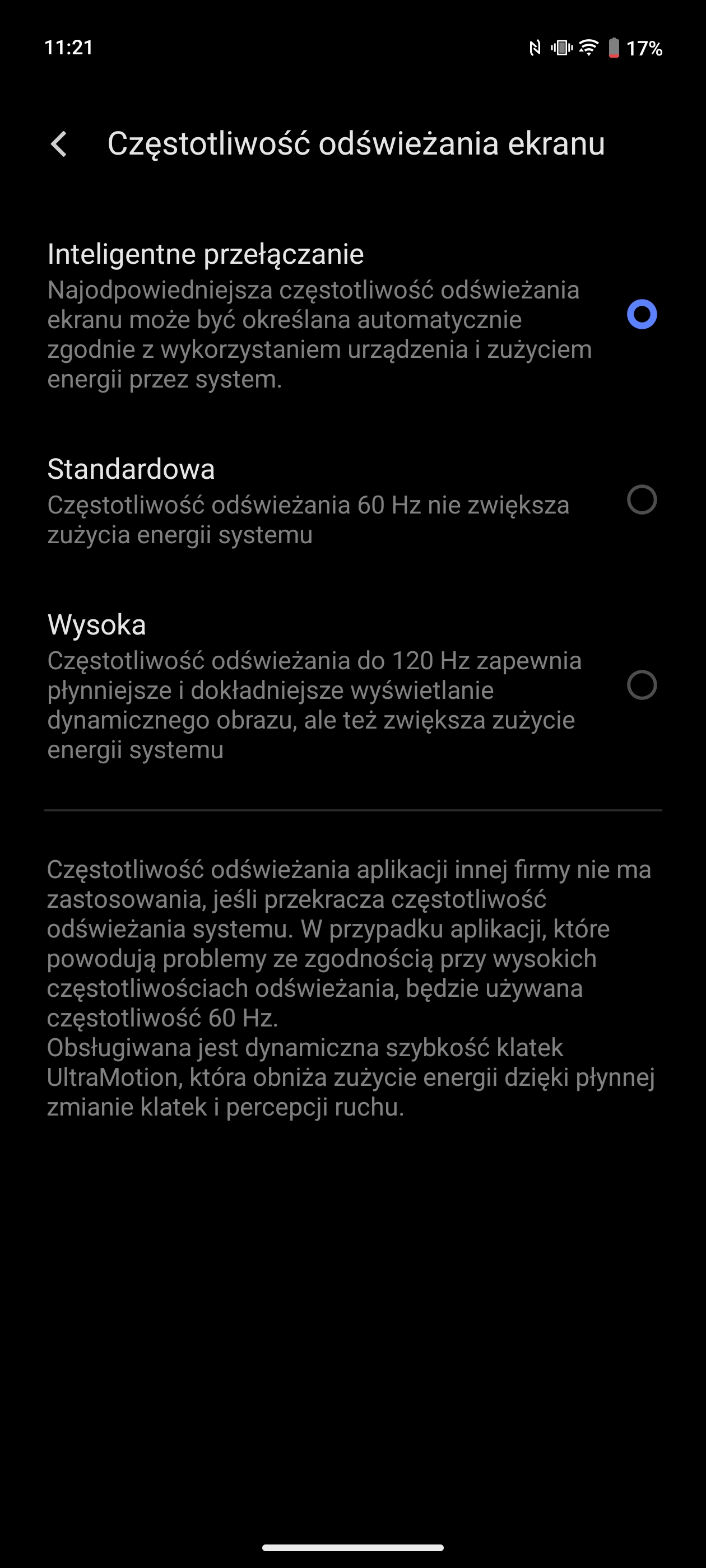706x1568 pixels.
Task: Select the Inteligentne przełączanie option
Action: click(x=352, y=315)
